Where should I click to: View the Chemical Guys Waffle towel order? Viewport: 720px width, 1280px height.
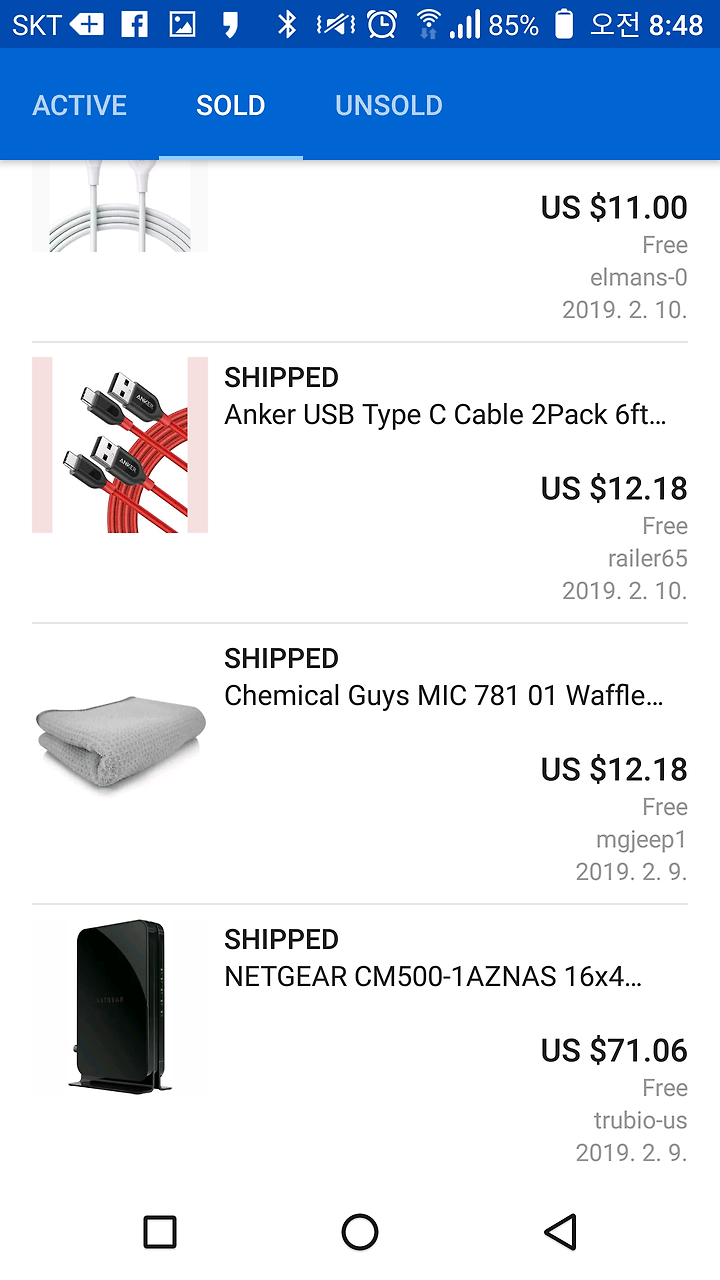click(360, 764)
